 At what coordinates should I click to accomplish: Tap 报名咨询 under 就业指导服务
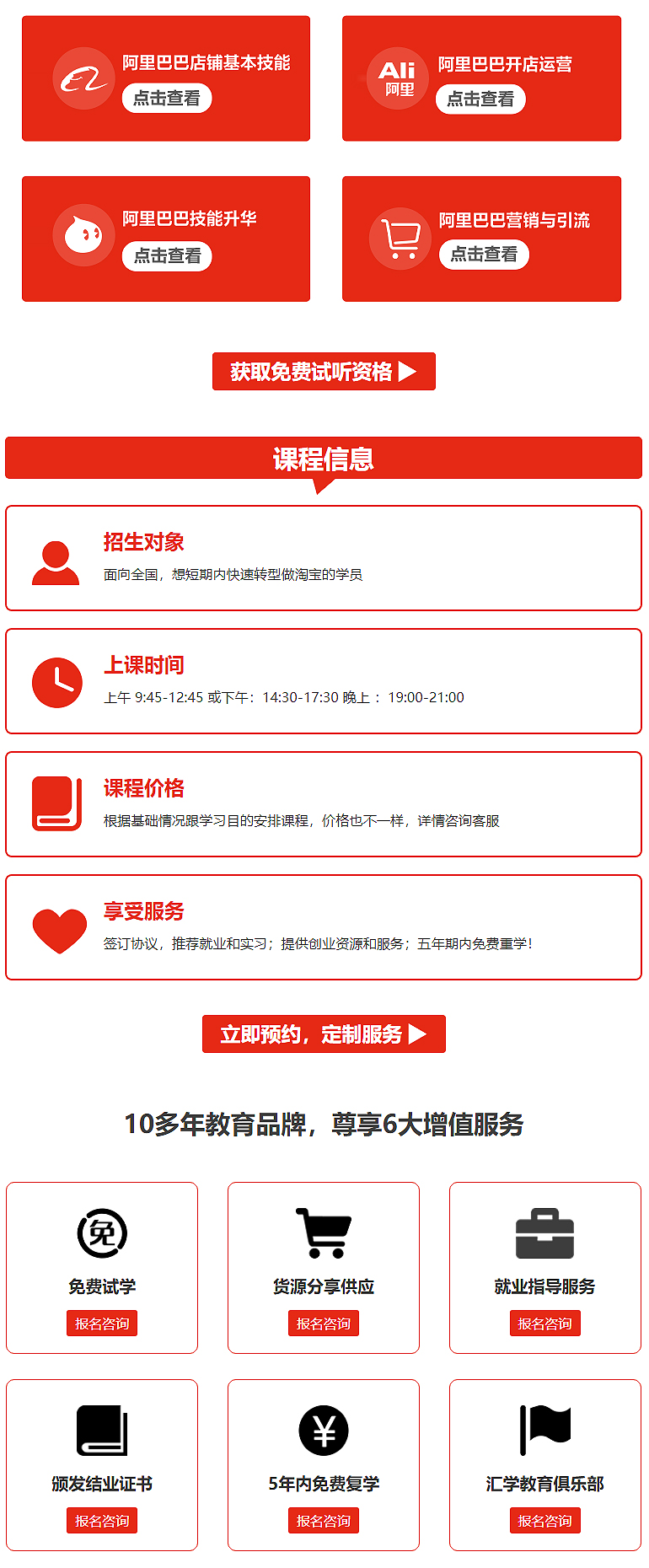[544, 1324]
